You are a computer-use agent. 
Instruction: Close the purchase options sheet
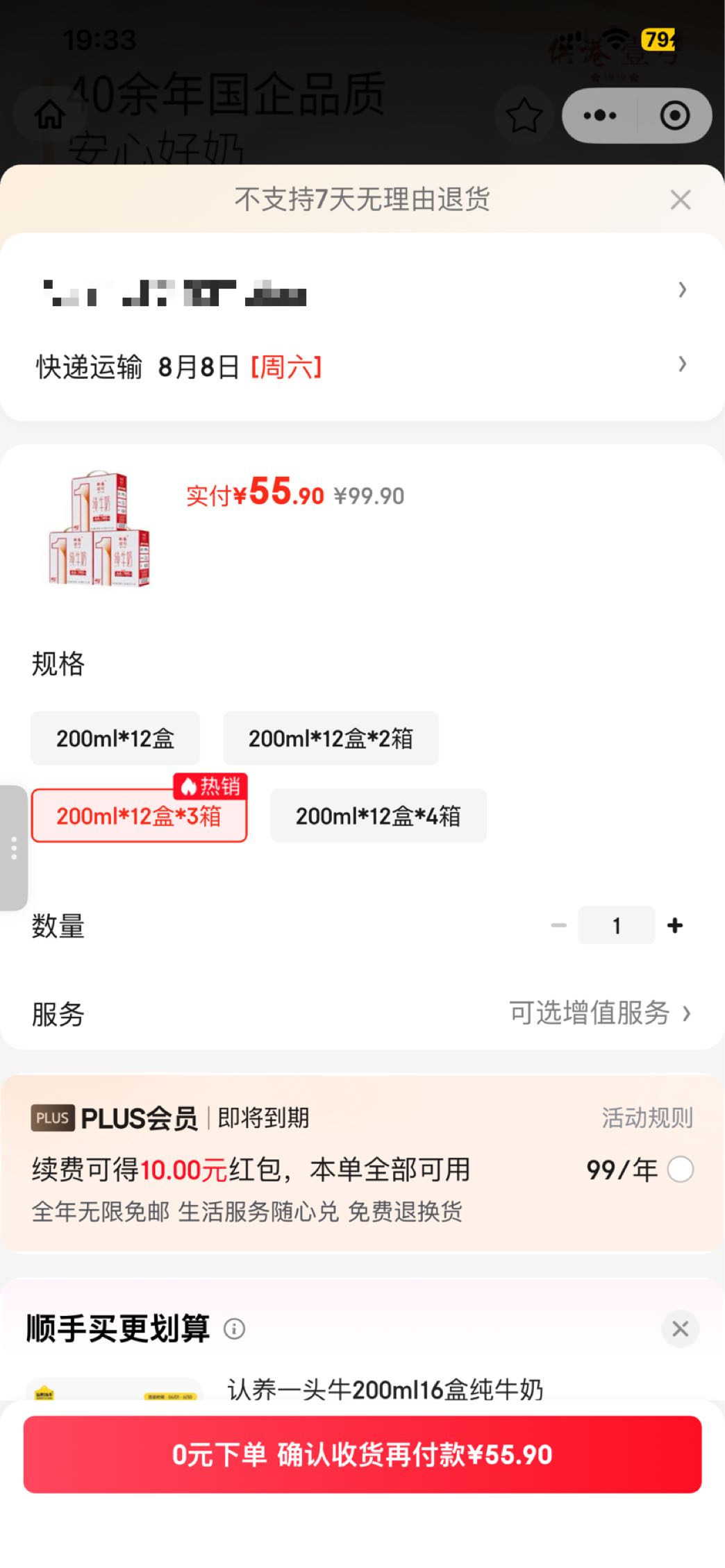point(680,200)
